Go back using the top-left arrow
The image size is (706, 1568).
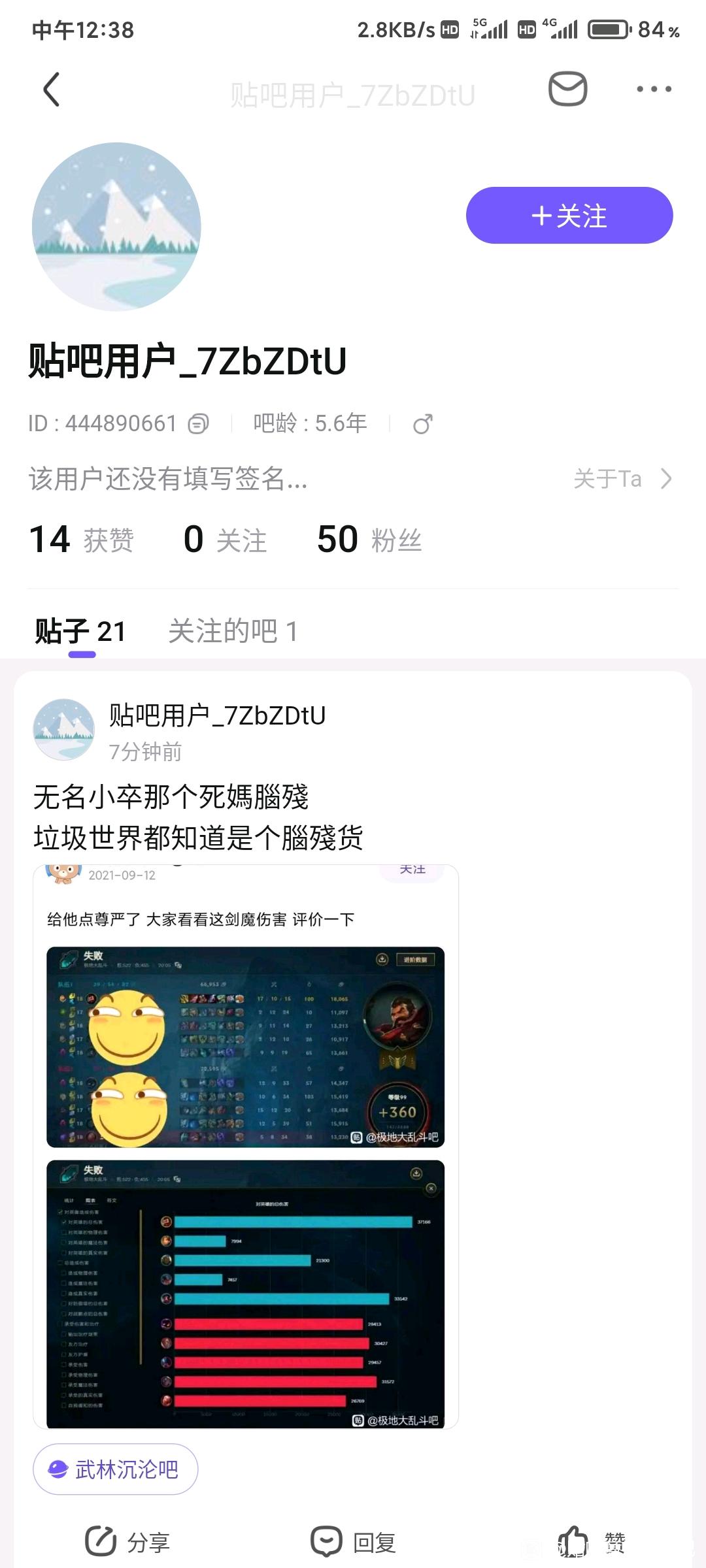click(x=52, y=90)
